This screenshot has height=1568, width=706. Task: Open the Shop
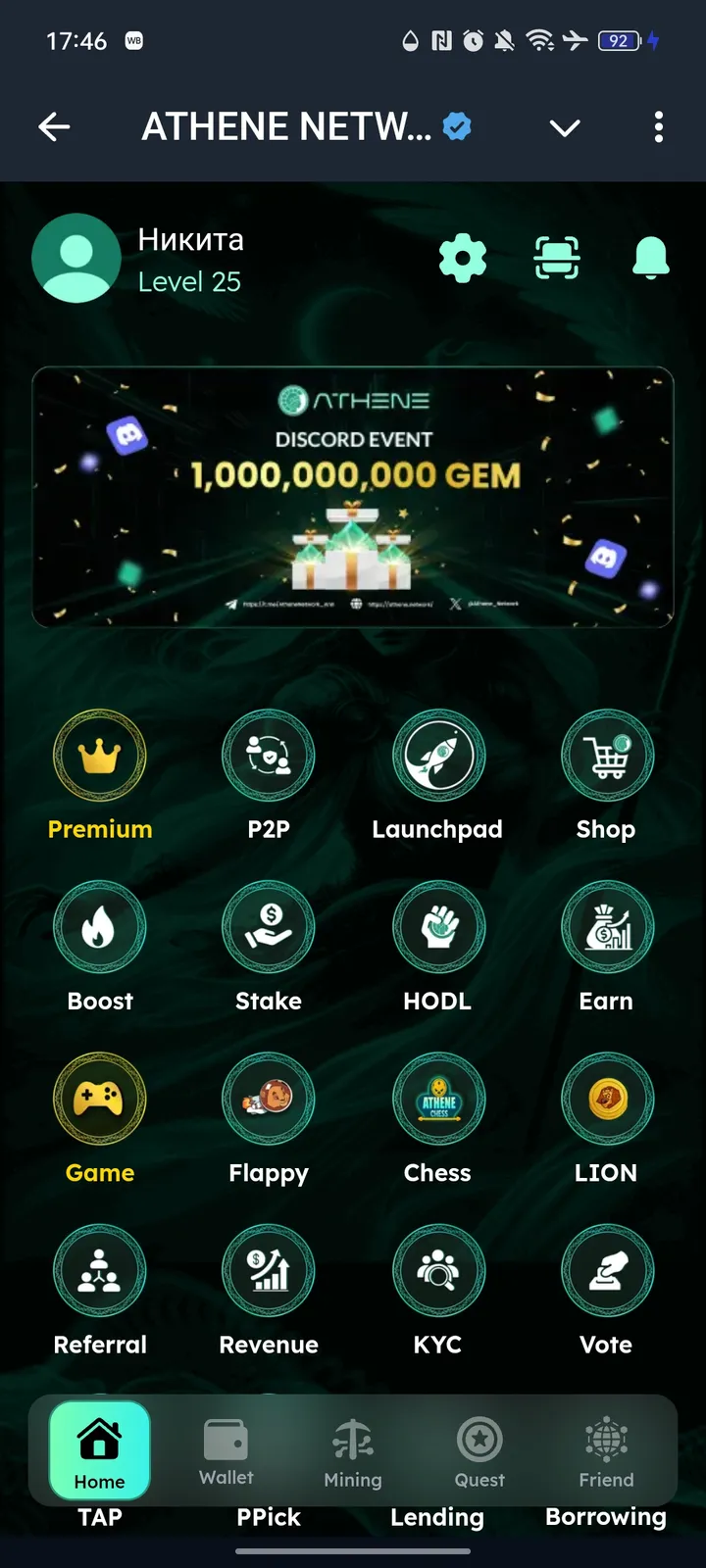607,757
